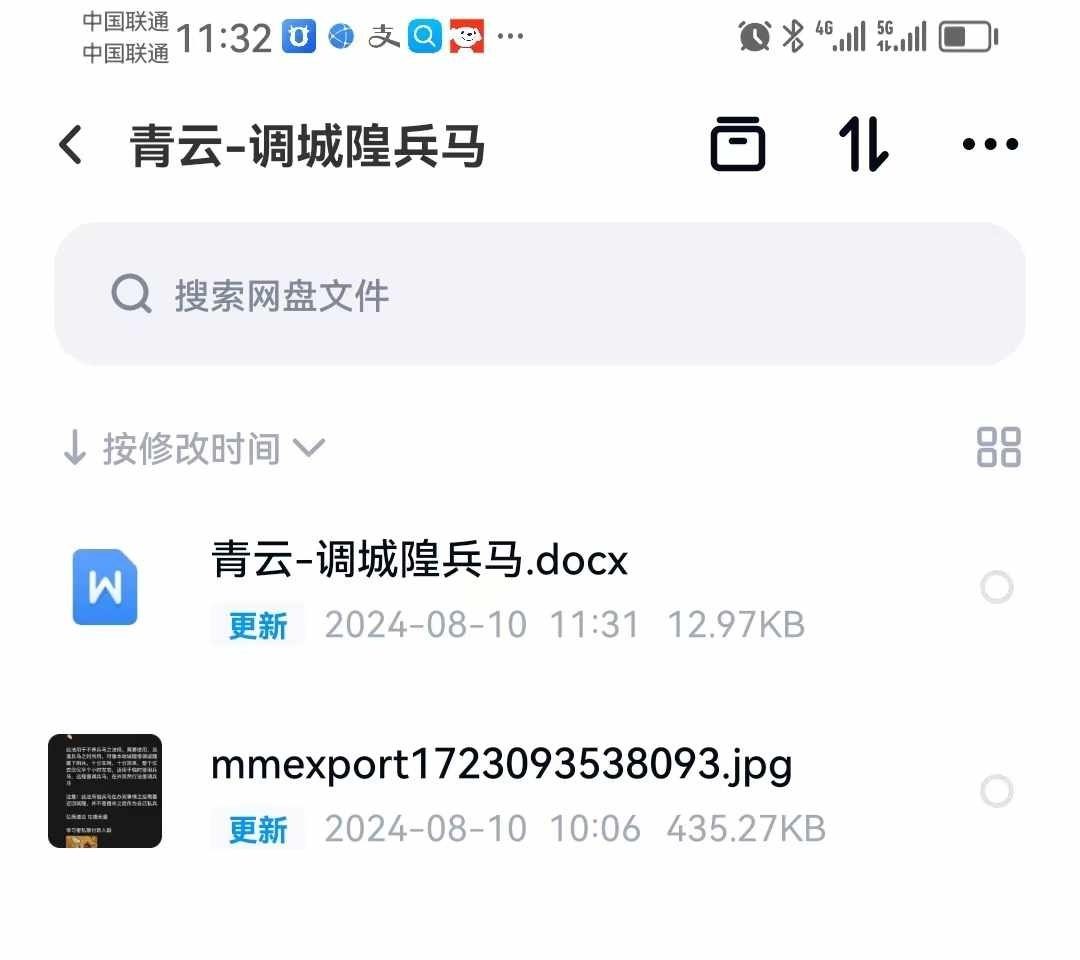
Task: Open the transfer box icon in header
Action: pos(738,145)
